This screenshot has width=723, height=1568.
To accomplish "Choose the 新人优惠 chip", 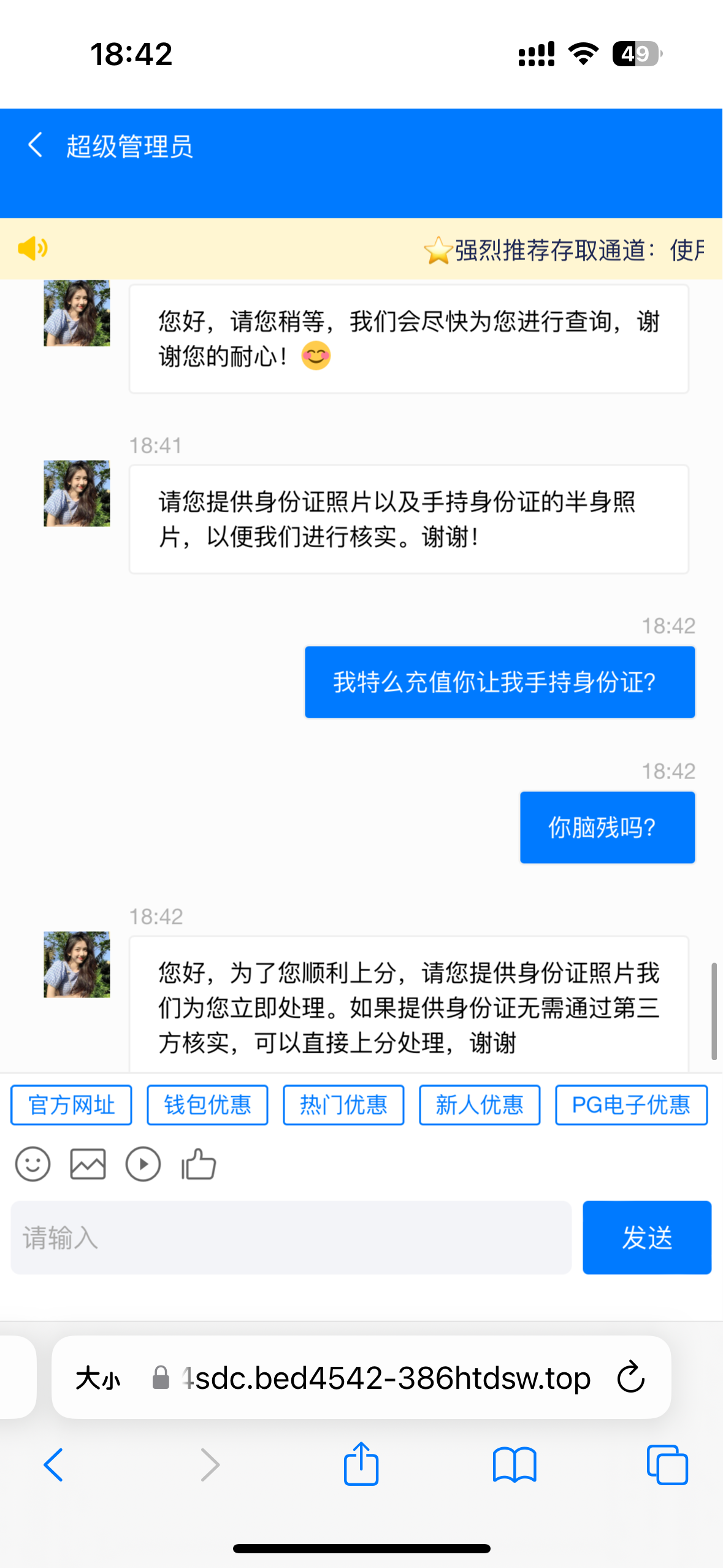I will pyautogui.click(x=480, y=1105).
